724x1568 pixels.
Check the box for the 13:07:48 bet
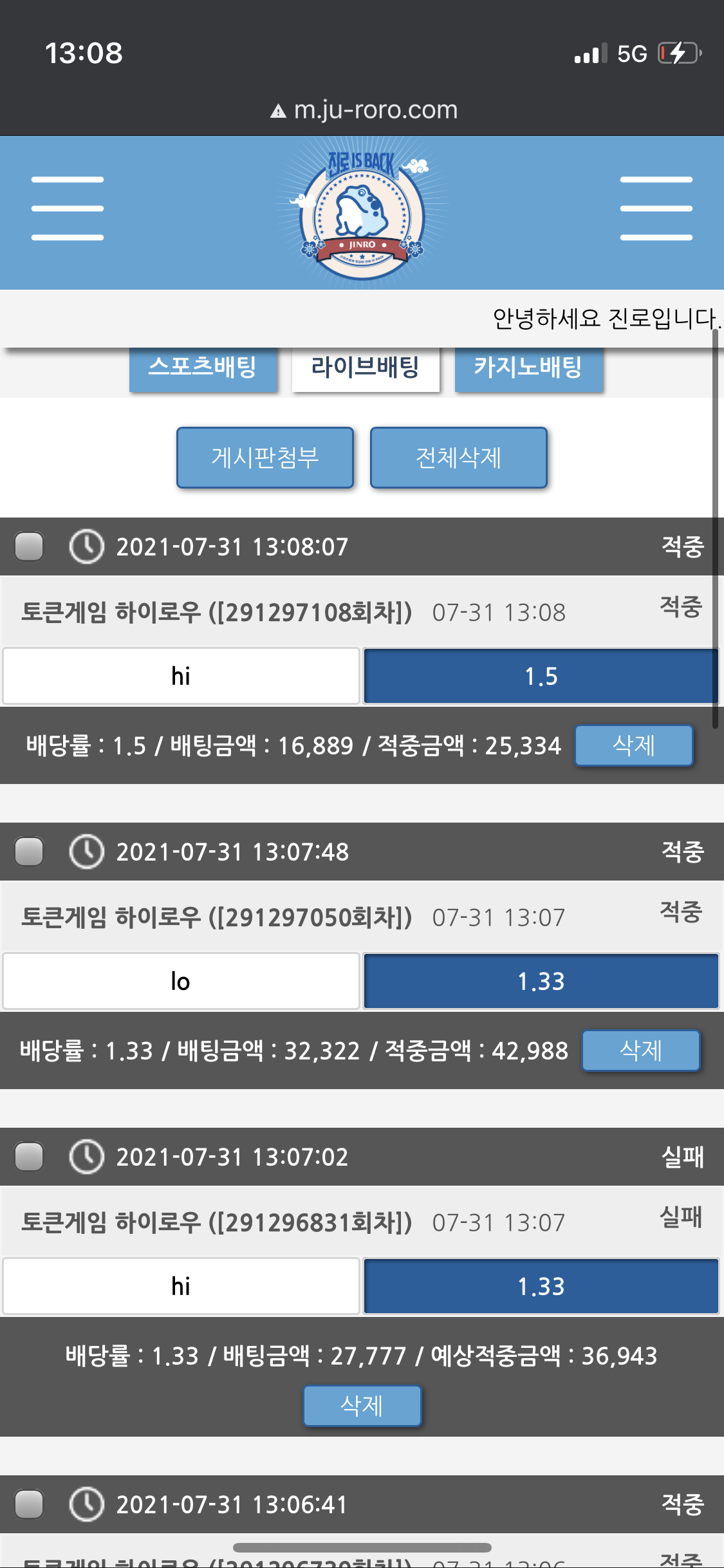click(29, 852)
